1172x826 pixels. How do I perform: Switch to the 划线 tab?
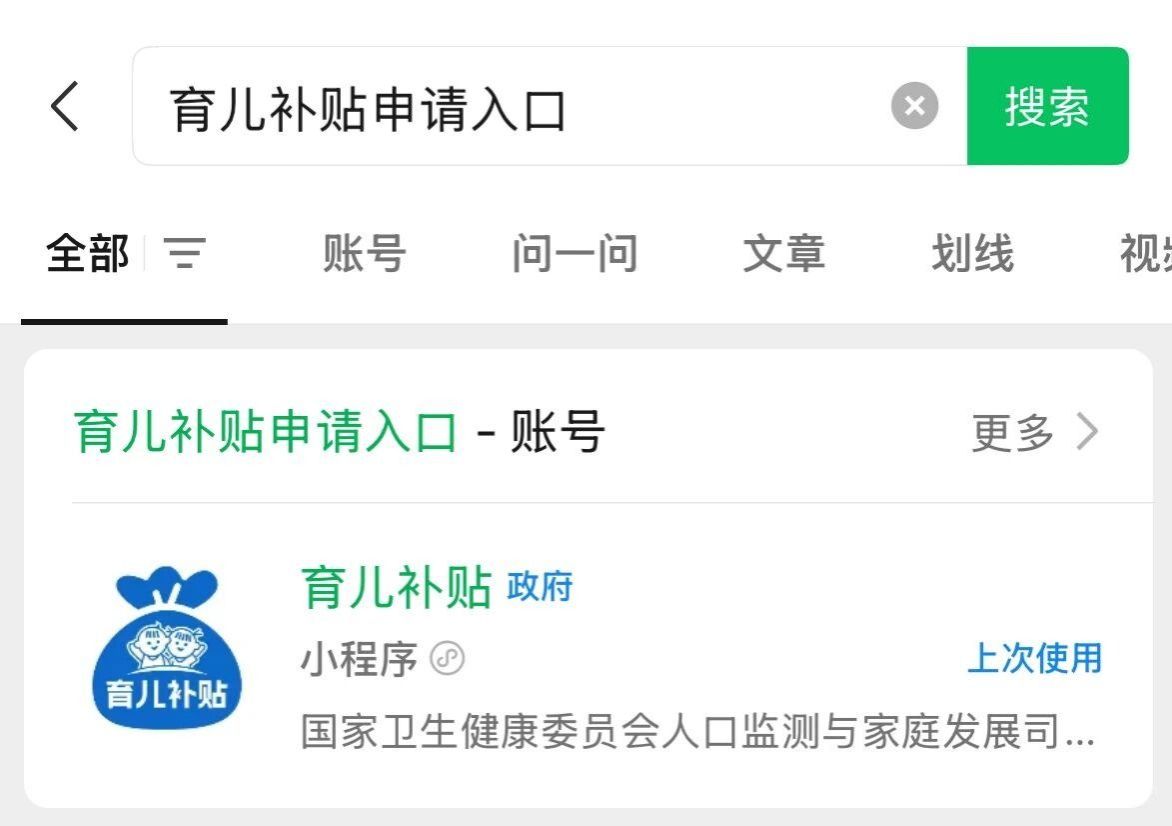(x=972, y=254)
